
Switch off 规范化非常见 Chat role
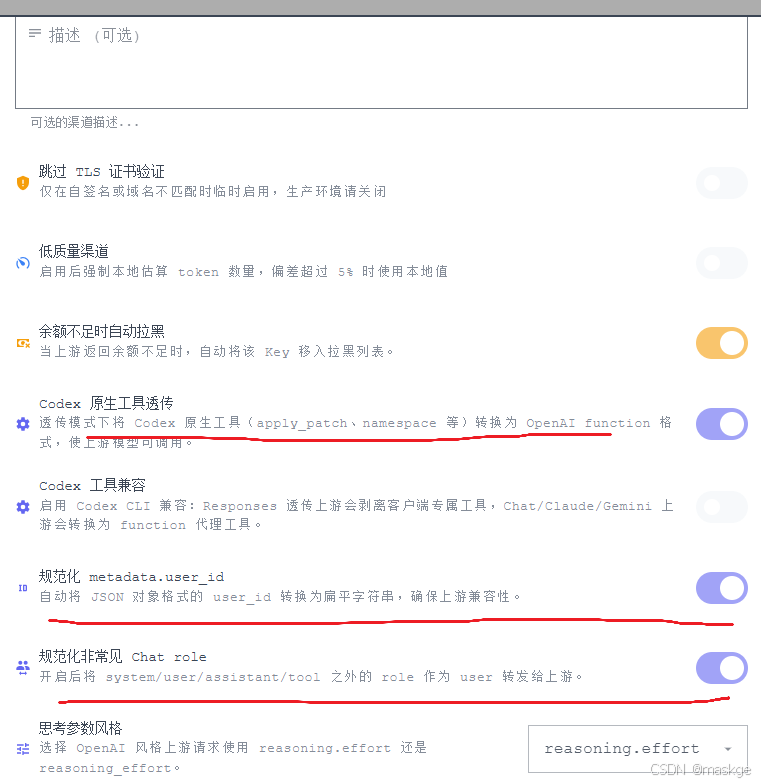pos(722,668)
